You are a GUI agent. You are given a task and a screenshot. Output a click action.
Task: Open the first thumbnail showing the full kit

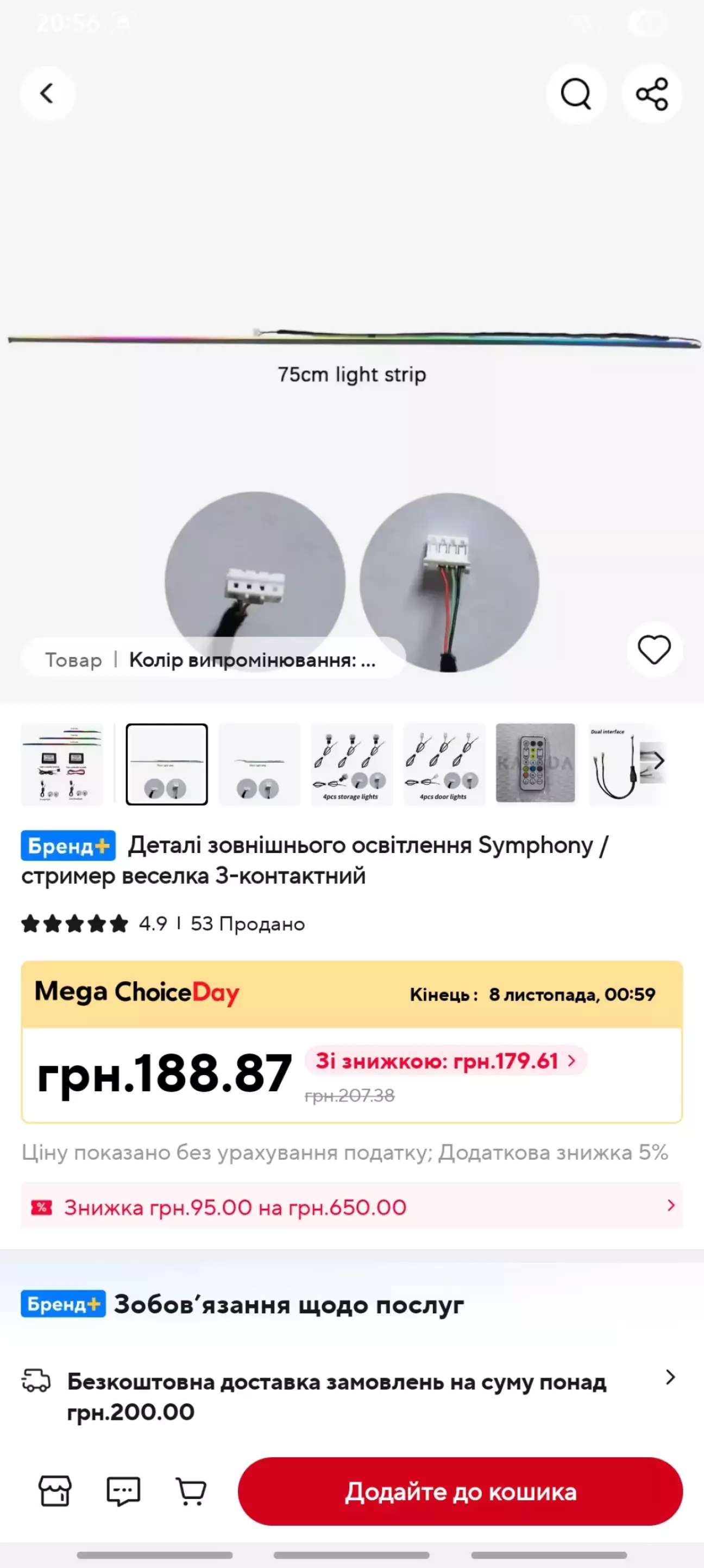point(62,764)
